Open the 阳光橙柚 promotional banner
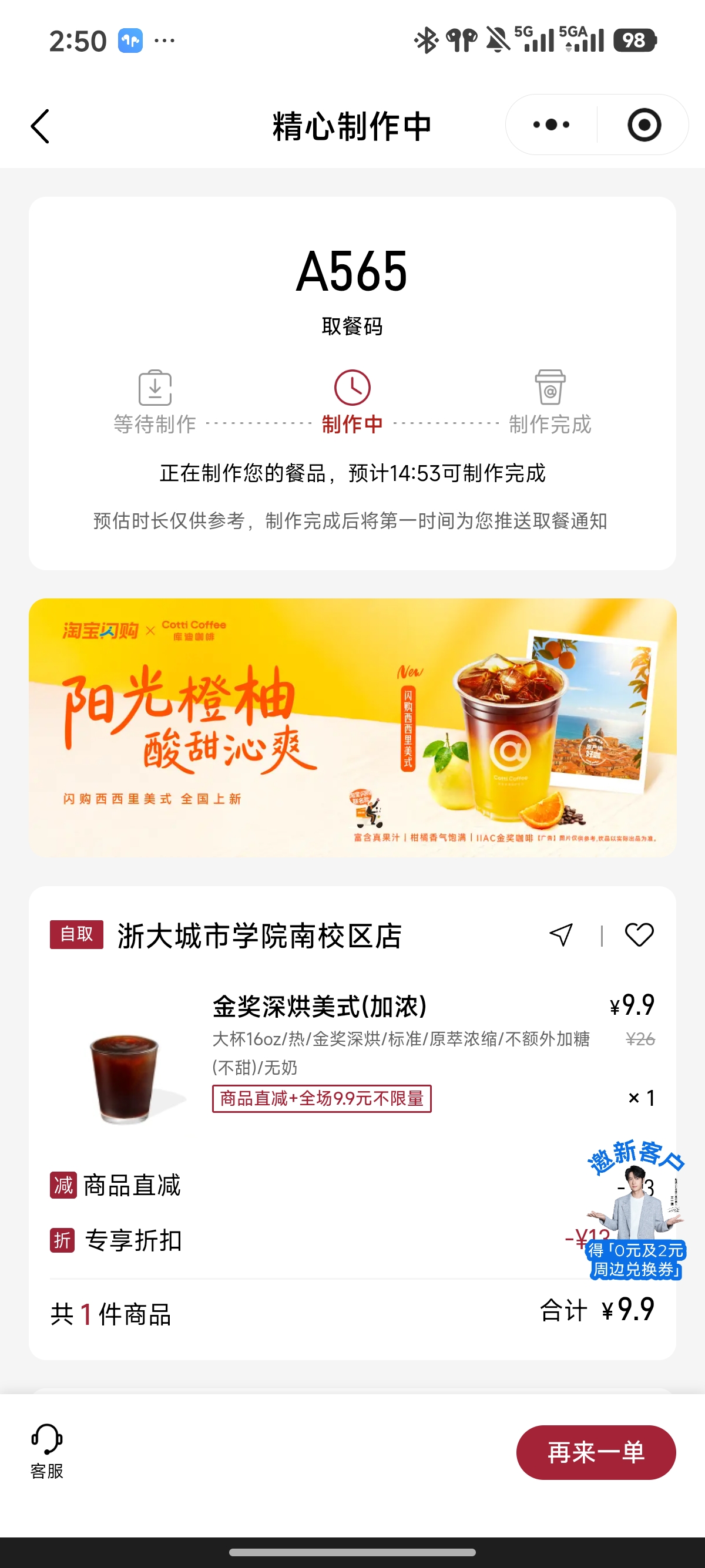This screenshot has height=1568, width=705. (352, 728)
